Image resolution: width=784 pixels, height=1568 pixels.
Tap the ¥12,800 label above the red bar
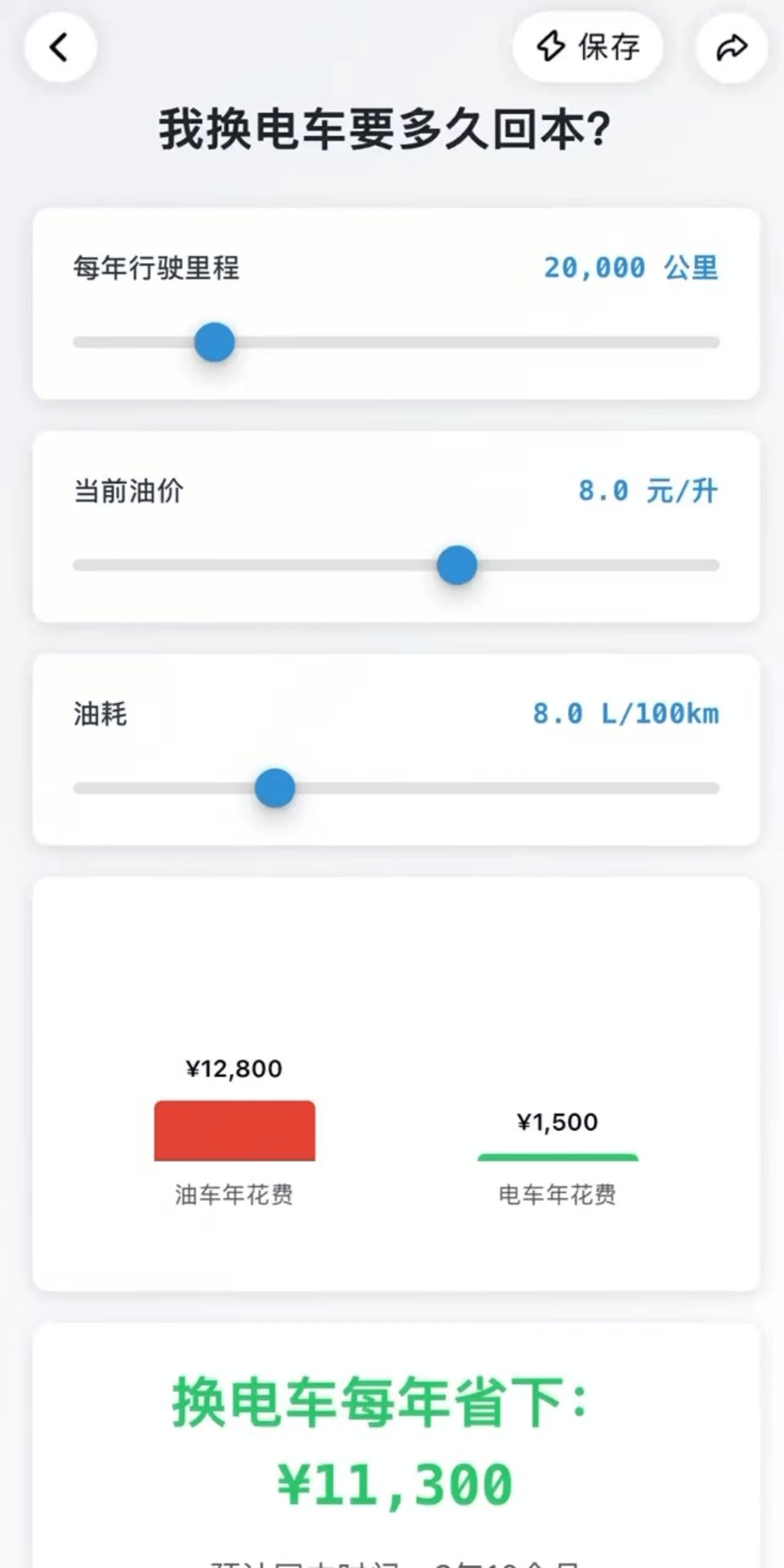(x=234, y=1068)
